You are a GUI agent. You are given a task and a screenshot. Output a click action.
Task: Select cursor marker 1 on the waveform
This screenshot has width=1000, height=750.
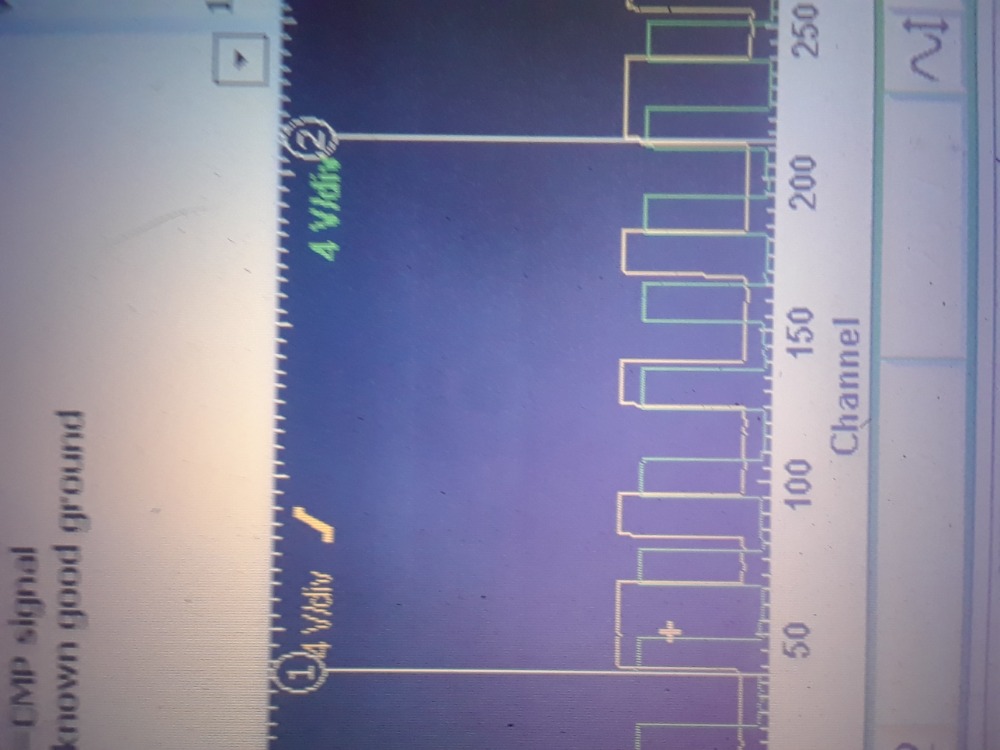tap(301, 672)
